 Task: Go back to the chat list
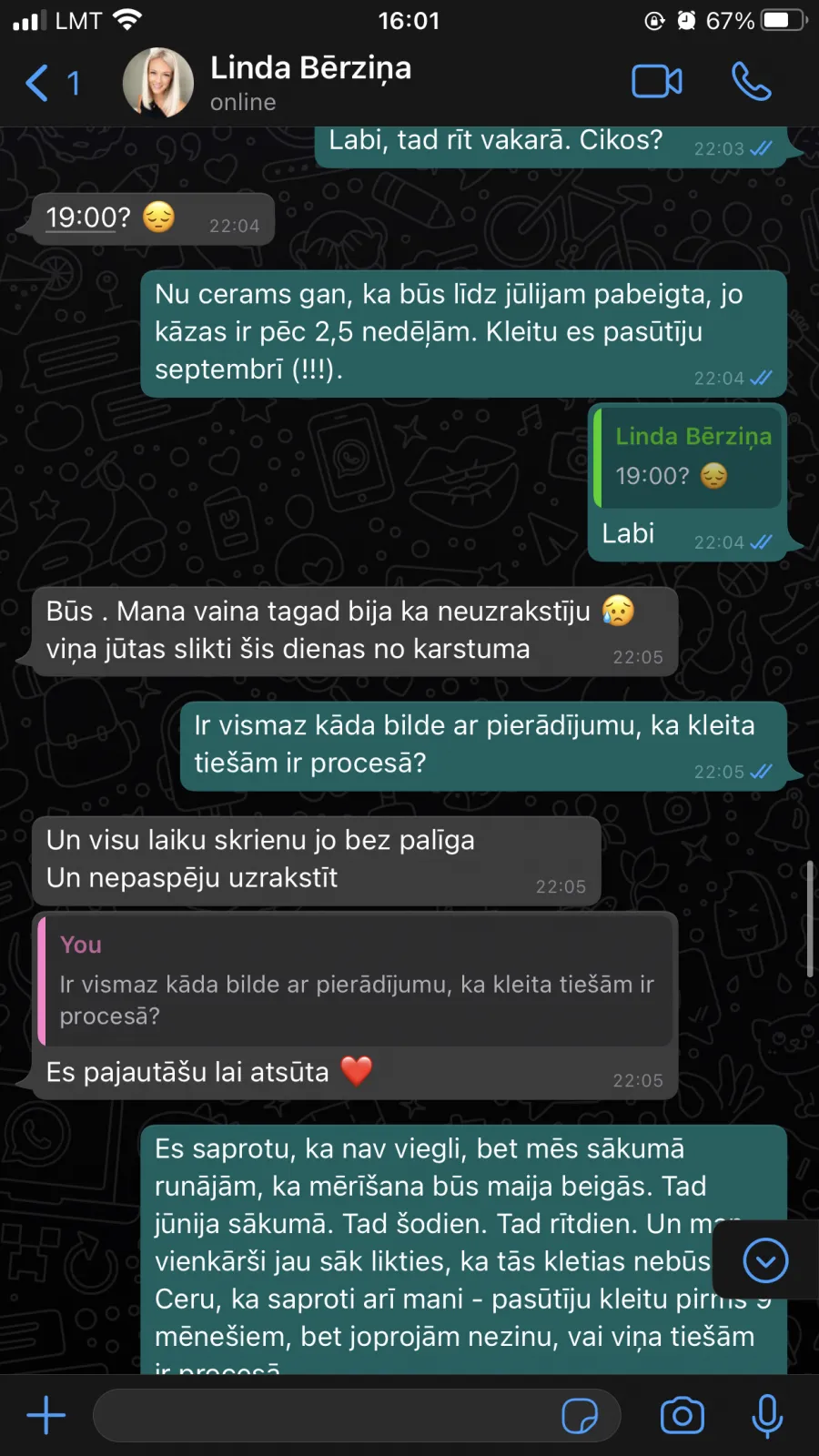coord(52,84)
